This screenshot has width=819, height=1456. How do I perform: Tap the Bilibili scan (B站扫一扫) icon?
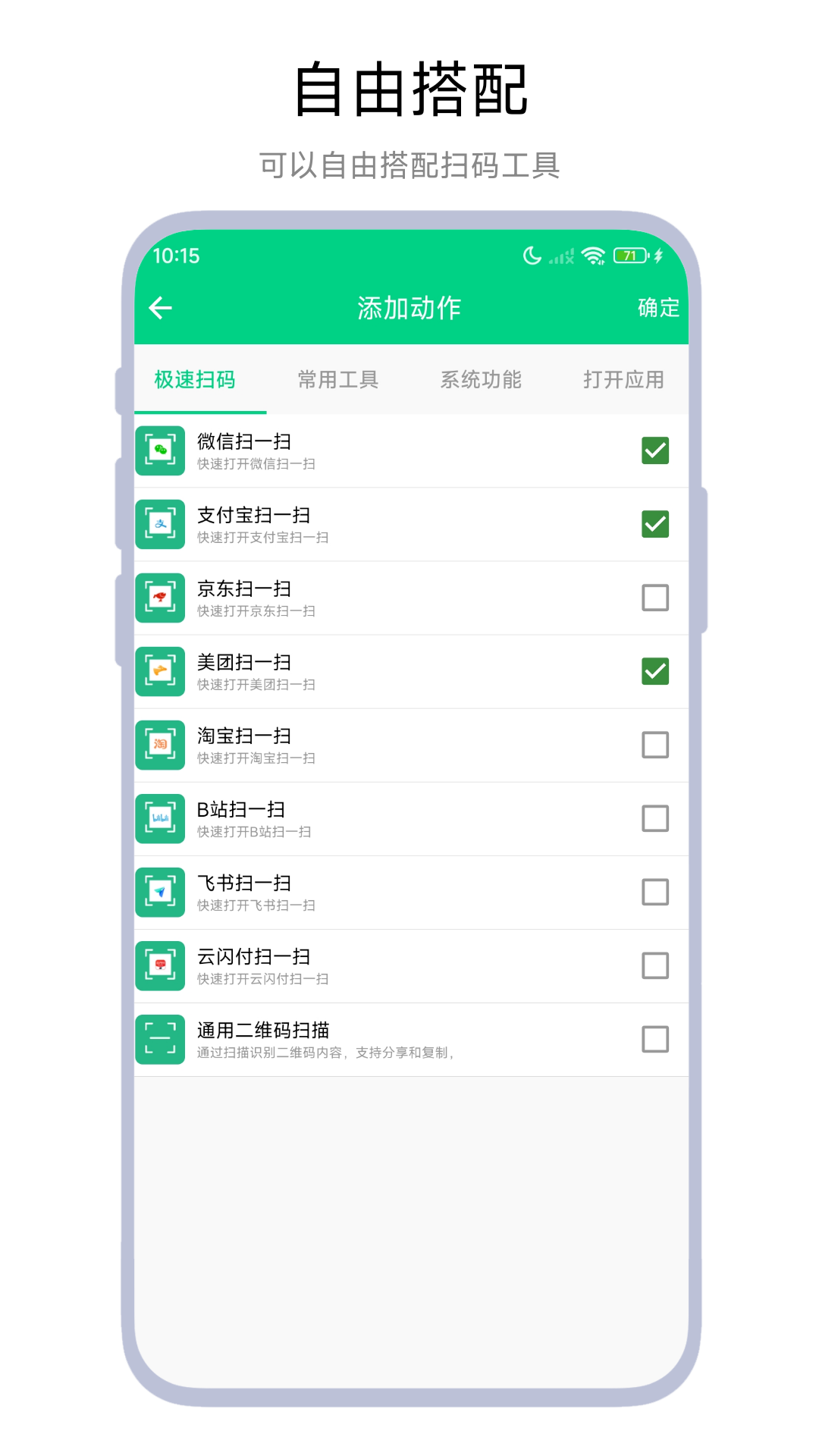[159, 819]
